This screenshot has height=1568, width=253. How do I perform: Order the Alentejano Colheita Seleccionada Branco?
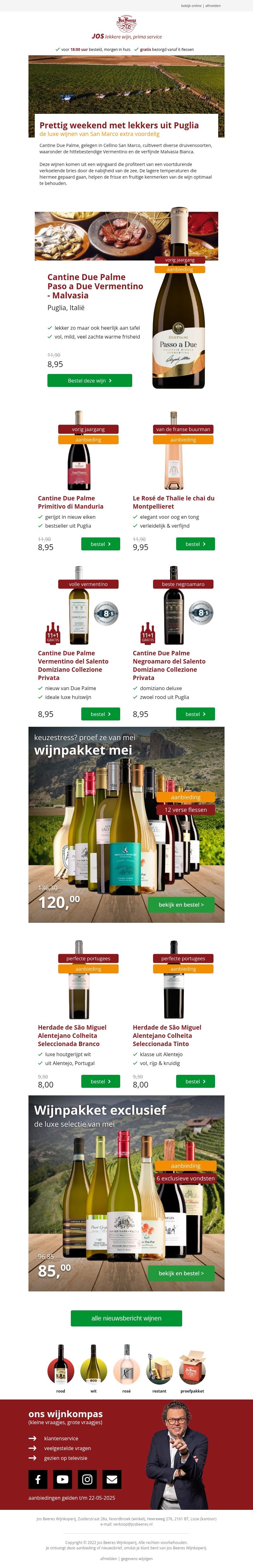click(x=101, y=1081)
